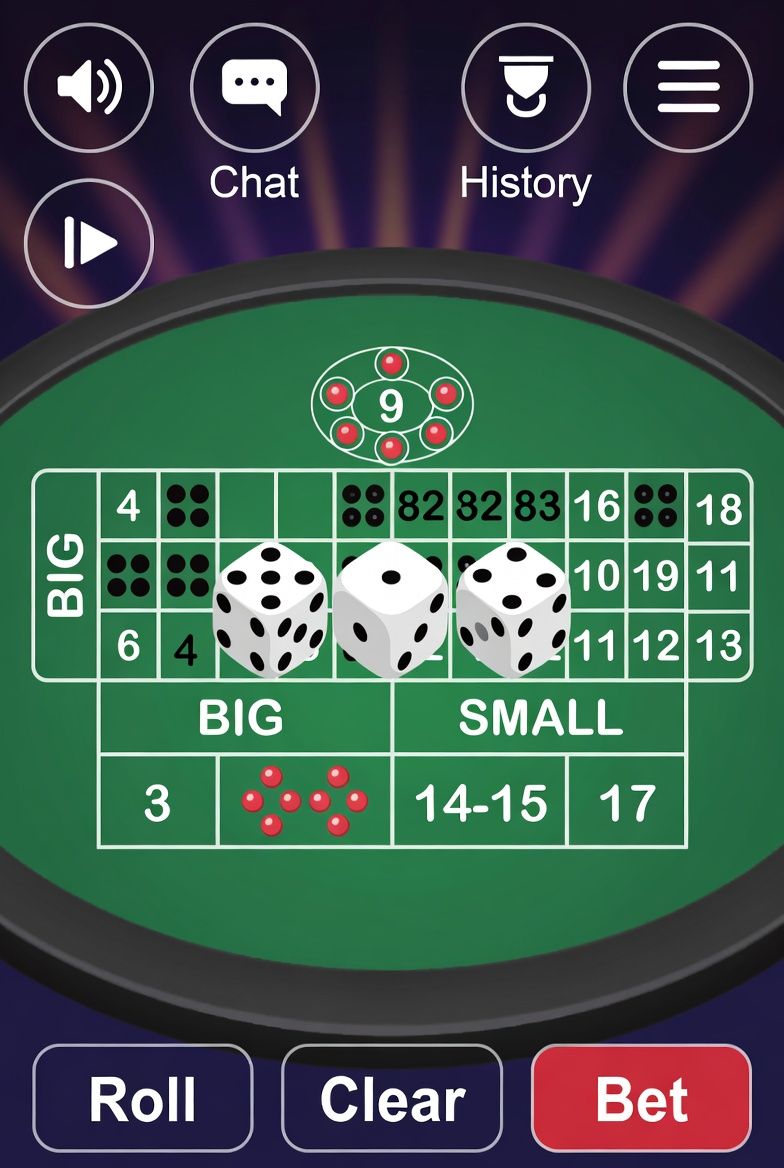Select the 3 betting cell

point(157,802)
